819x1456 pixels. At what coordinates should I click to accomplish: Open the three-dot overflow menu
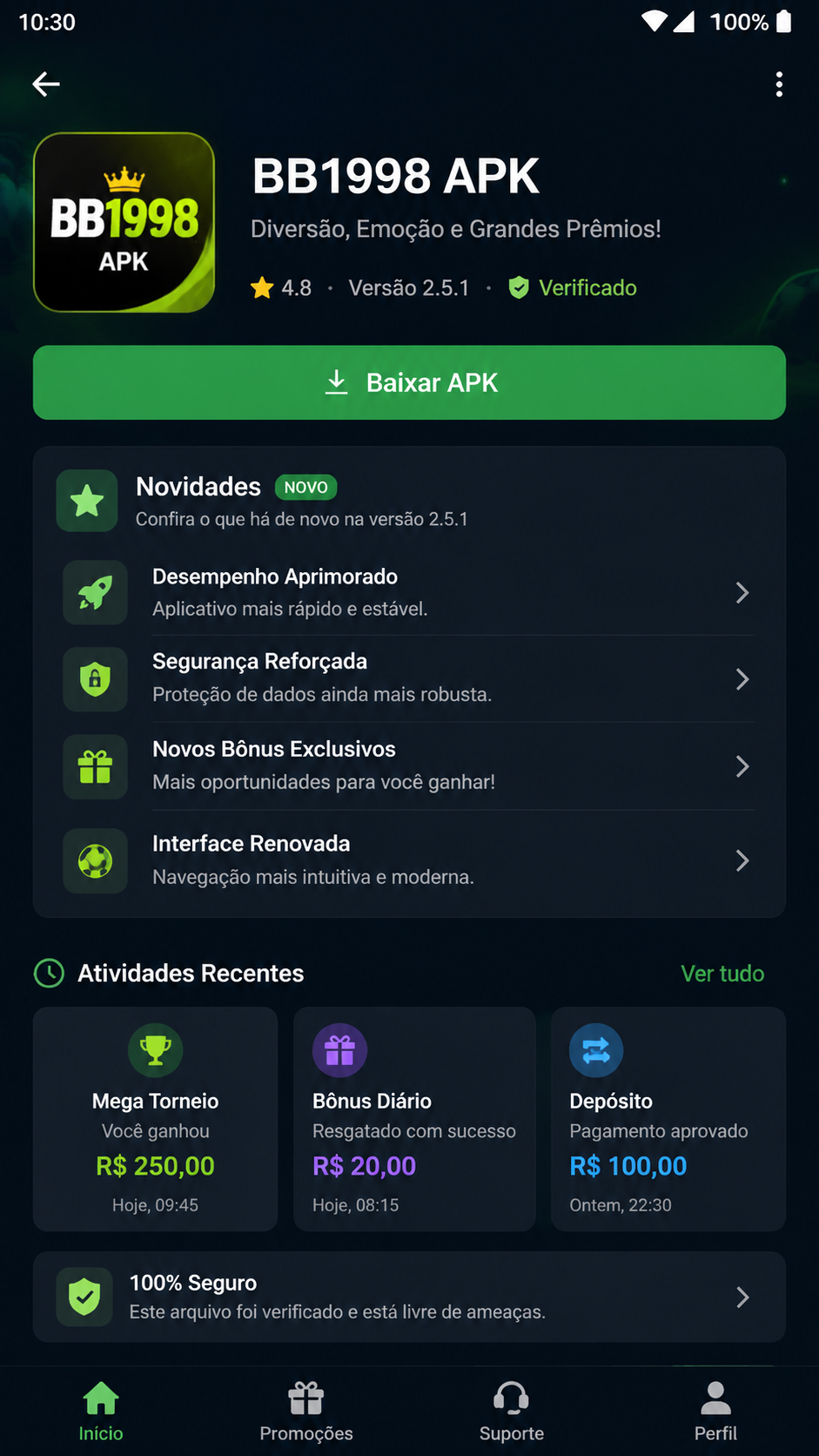779,84
